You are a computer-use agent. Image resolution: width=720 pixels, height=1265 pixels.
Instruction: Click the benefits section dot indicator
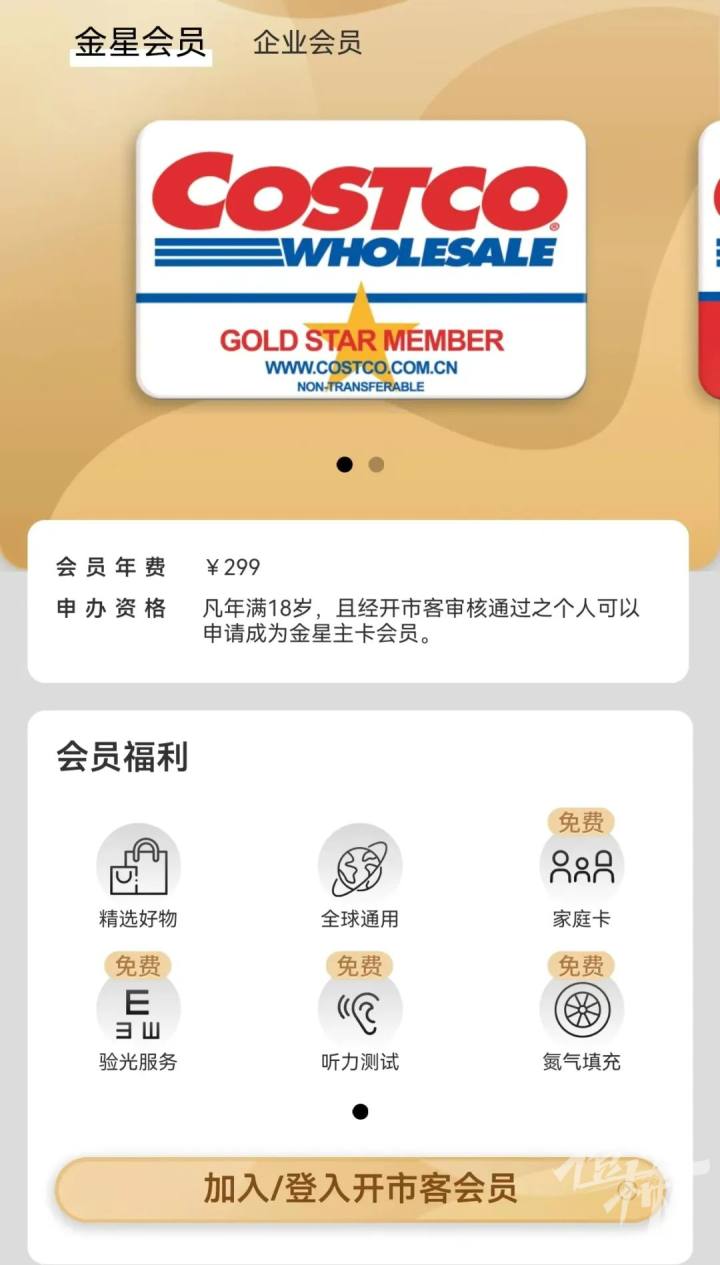pos(361,1111)
